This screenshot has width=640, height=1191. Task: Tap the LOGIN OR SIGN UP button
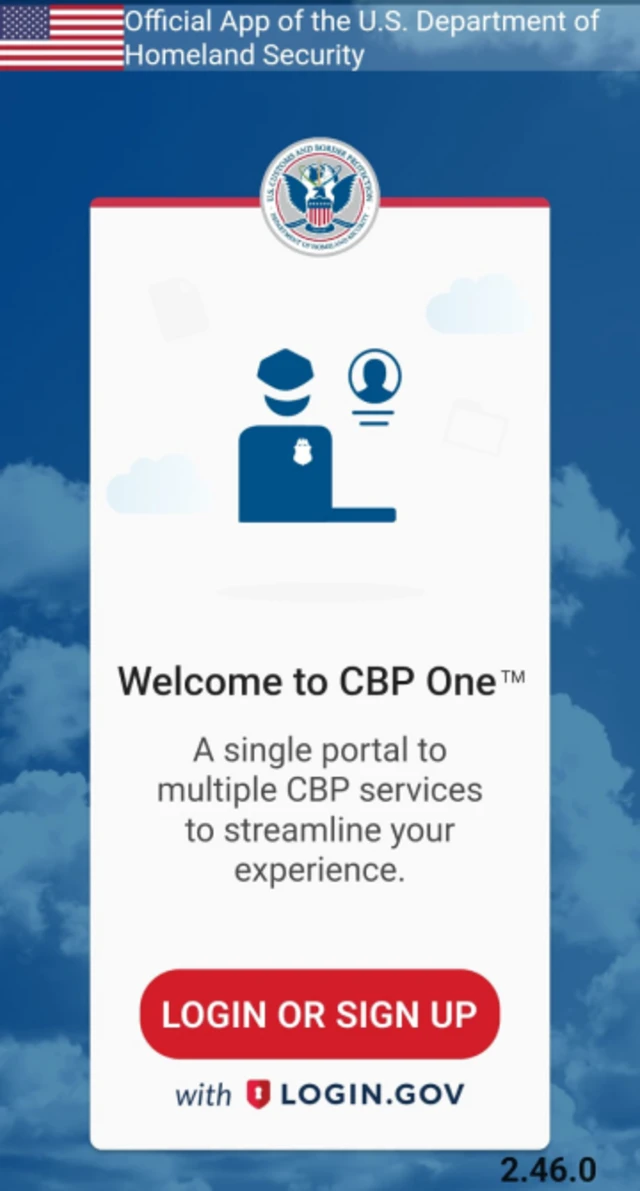[319, 1013]
